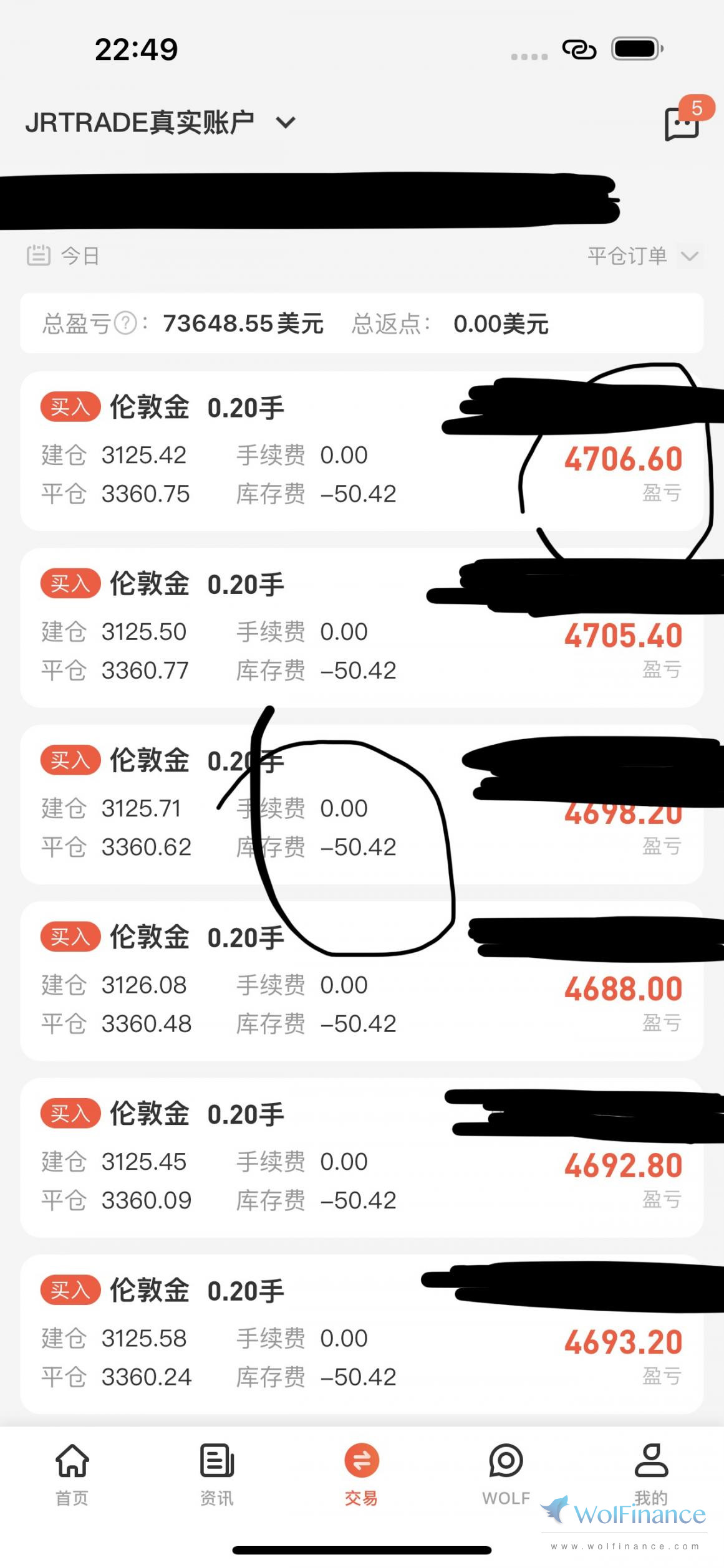Open the order with profit 4706.60

362,451
